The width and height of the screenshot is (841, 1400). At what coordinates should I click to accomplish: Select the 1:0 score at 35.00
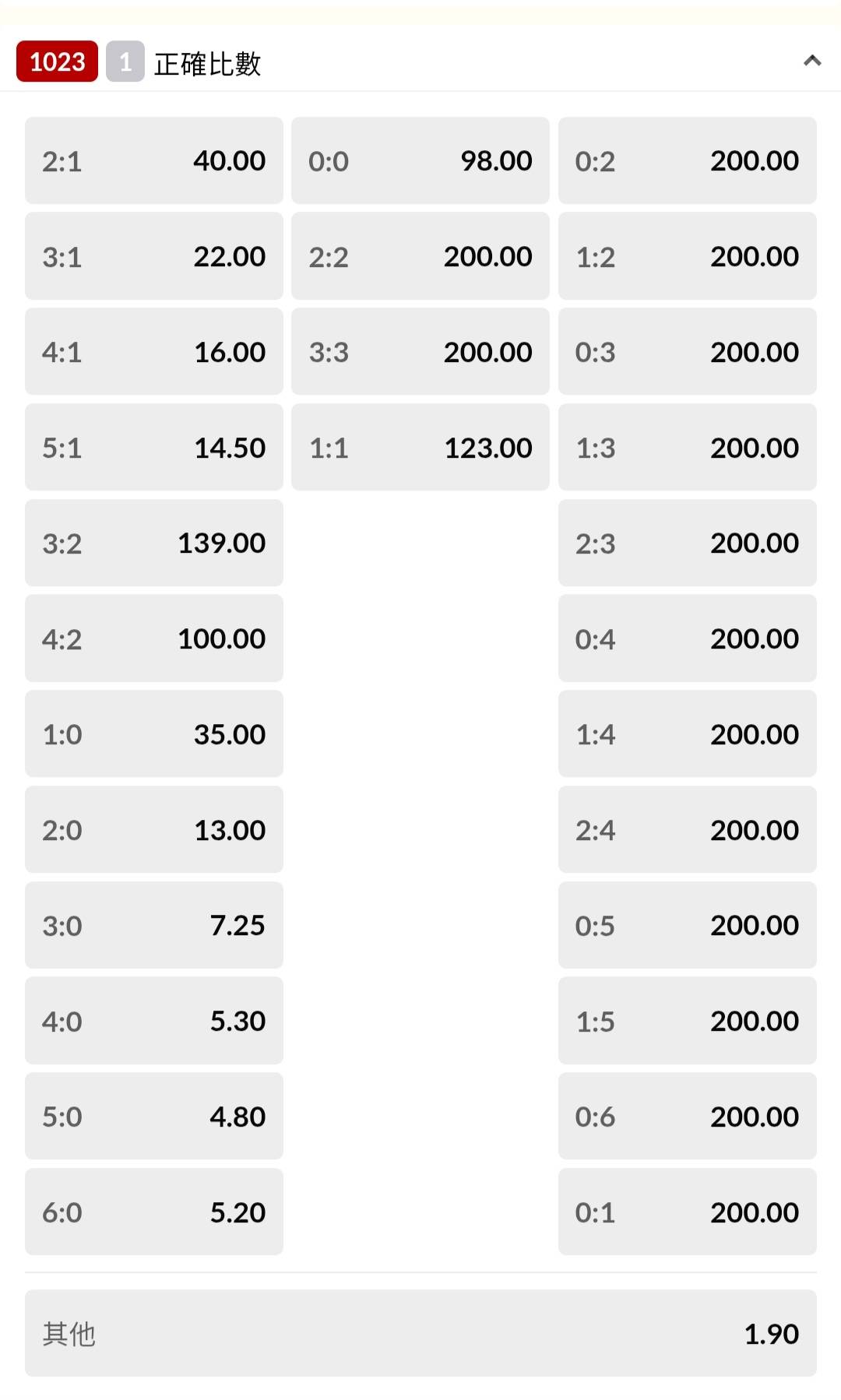pos(154,733)
